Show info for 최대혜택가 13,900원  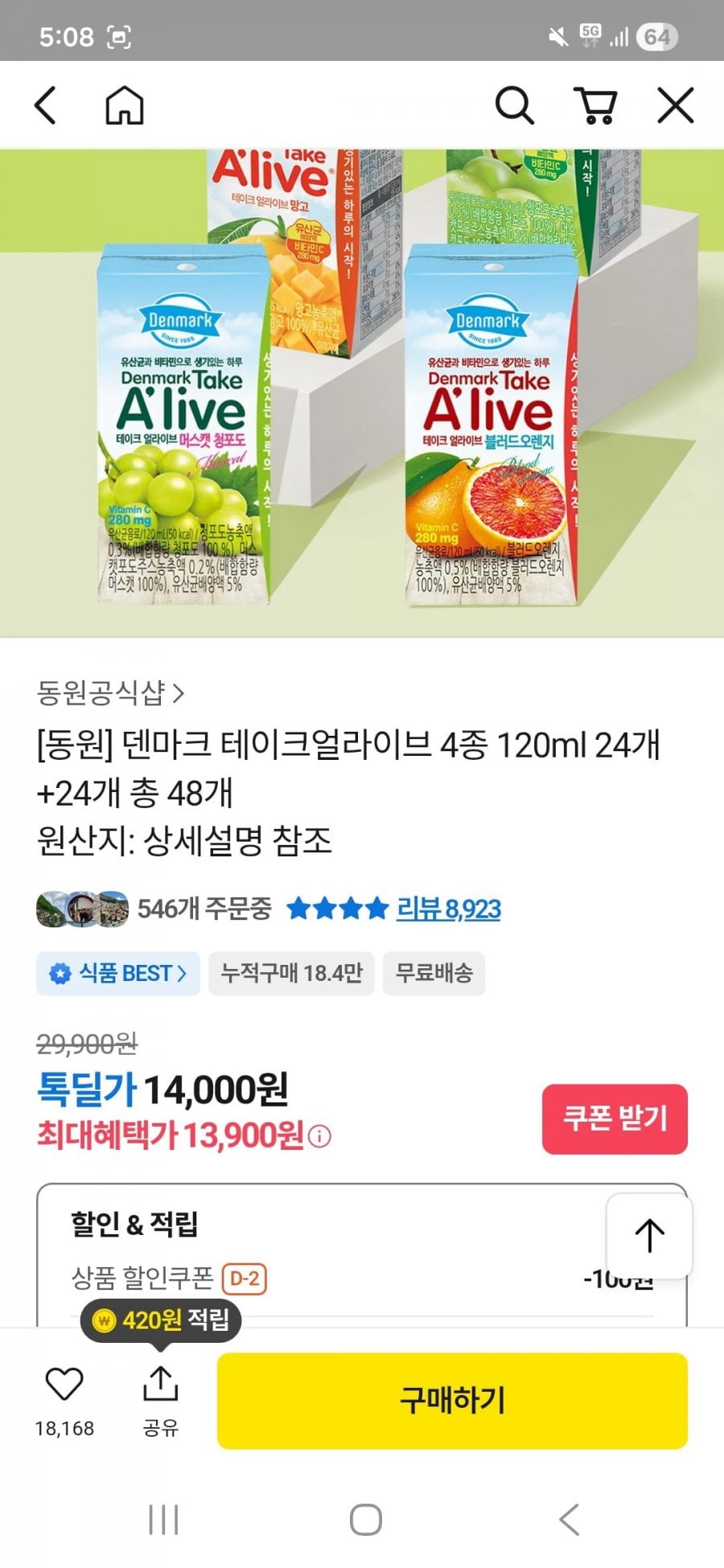click(x=319, y=1137)
